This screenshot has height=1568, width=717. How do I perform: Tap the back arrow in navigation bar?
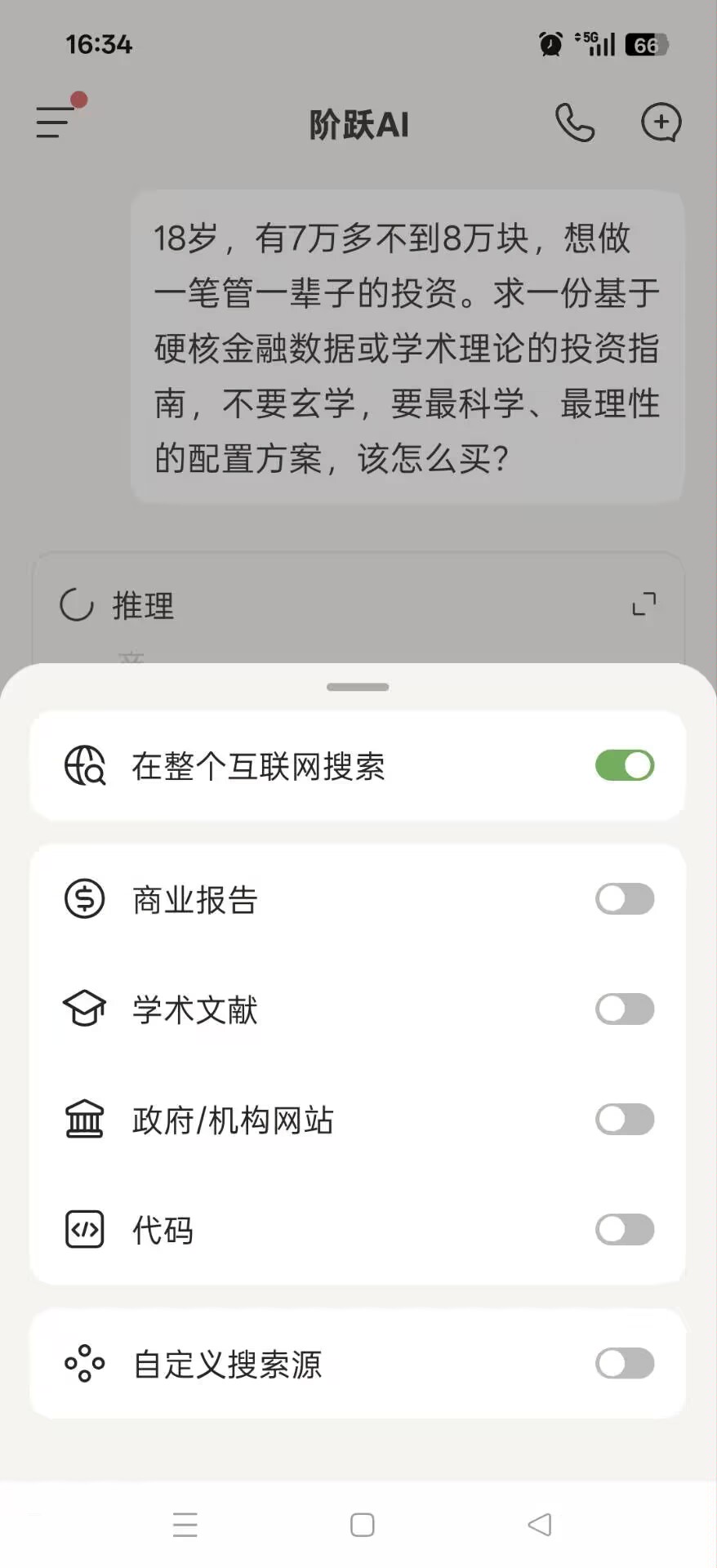pos(538,1524)
